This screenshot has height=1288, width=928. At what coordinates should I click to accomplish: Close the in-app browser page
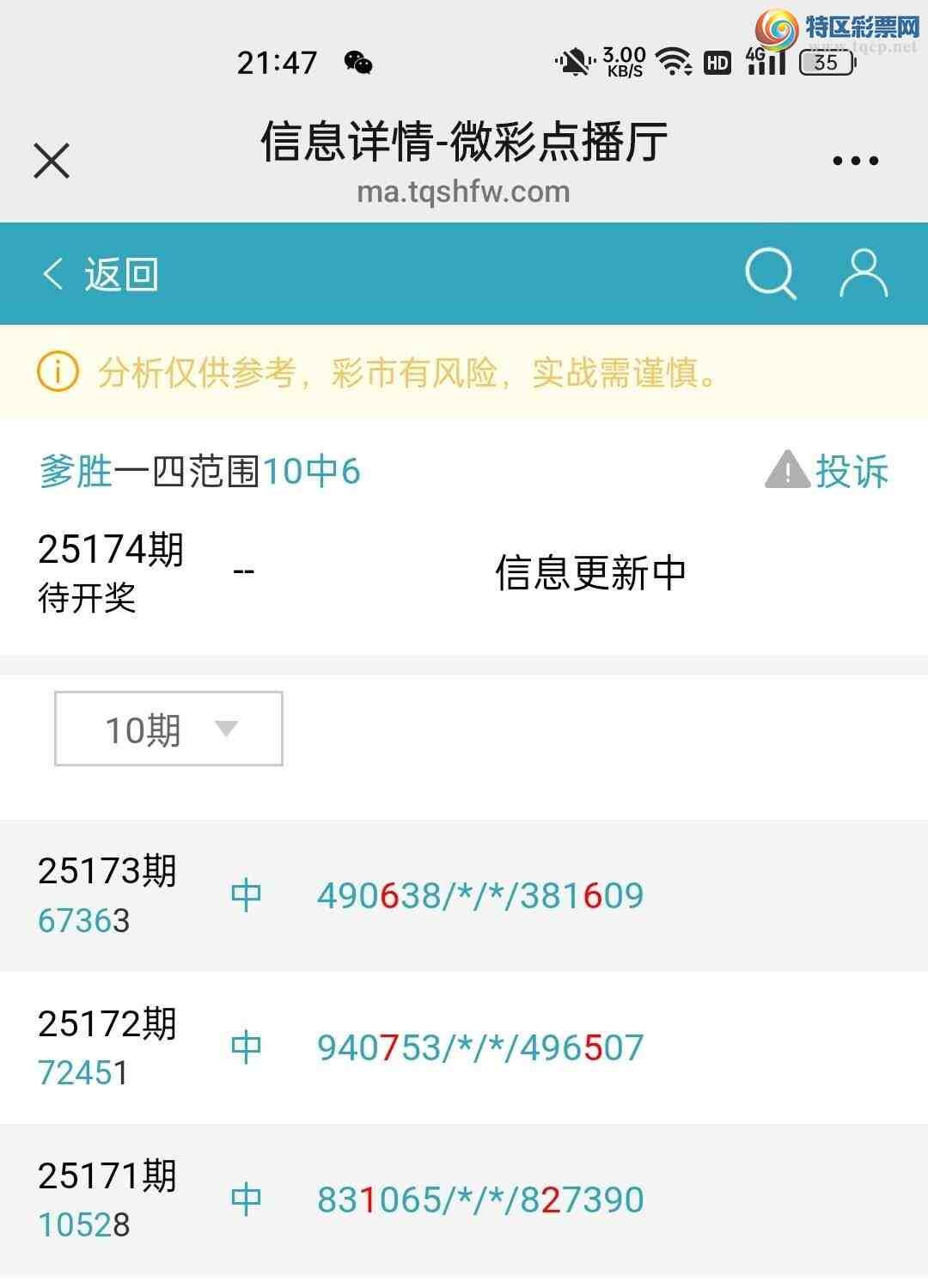coord(52,161)
